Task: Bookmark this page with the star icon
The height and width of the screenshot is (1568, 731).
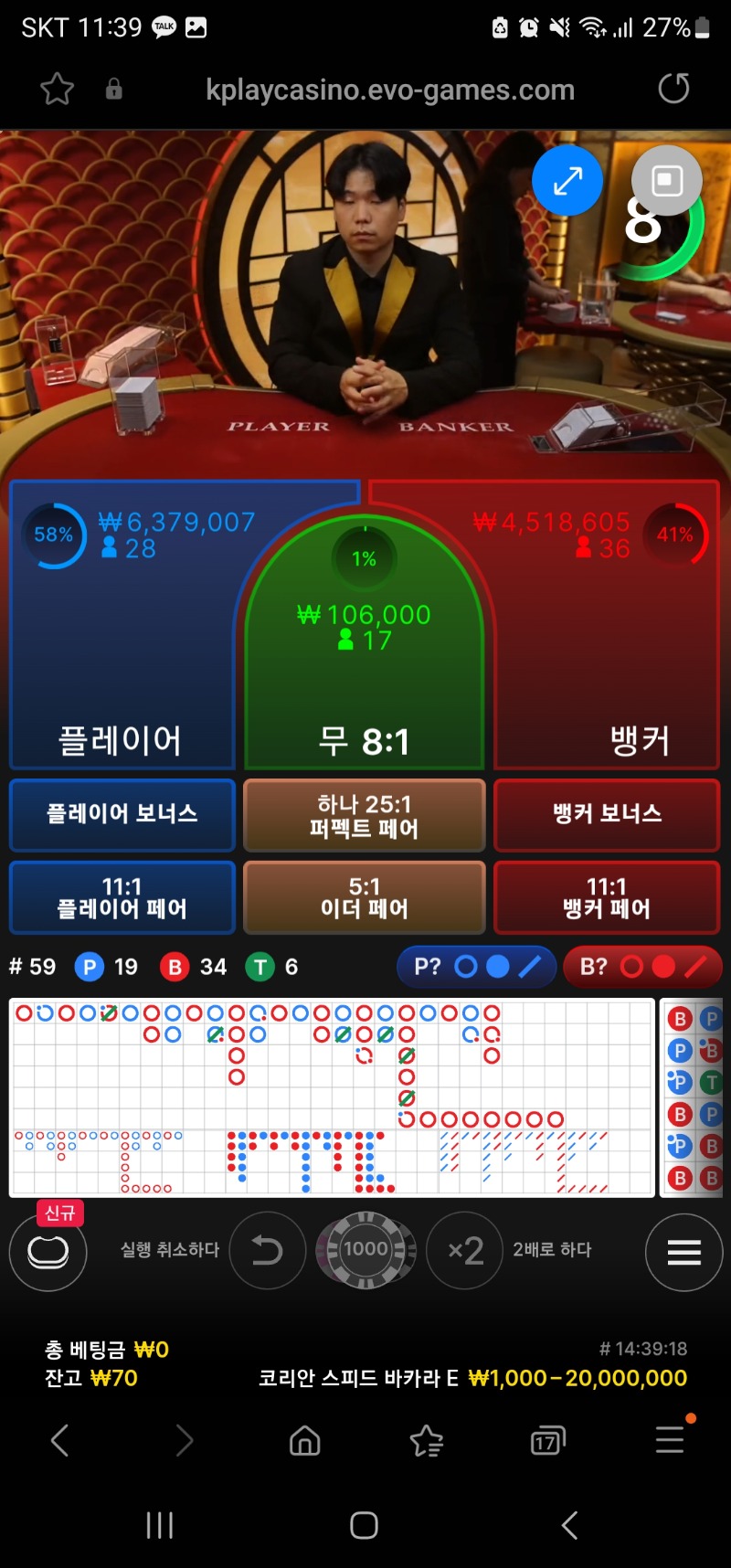Action: (57, 89)
